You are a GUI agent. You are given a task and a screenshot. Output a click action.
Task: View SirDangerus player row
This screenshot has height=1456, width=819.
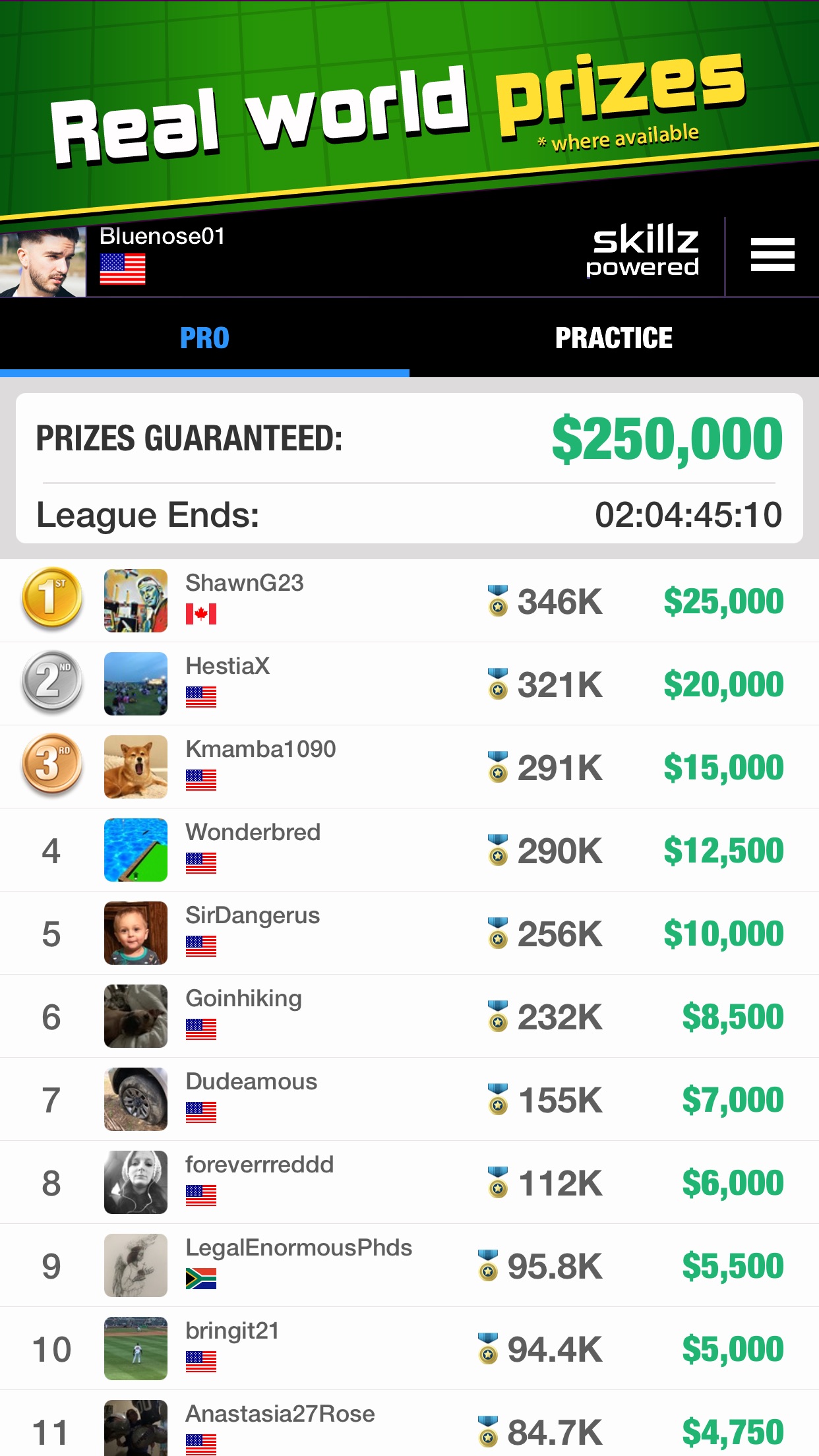(x=409, y=933)
